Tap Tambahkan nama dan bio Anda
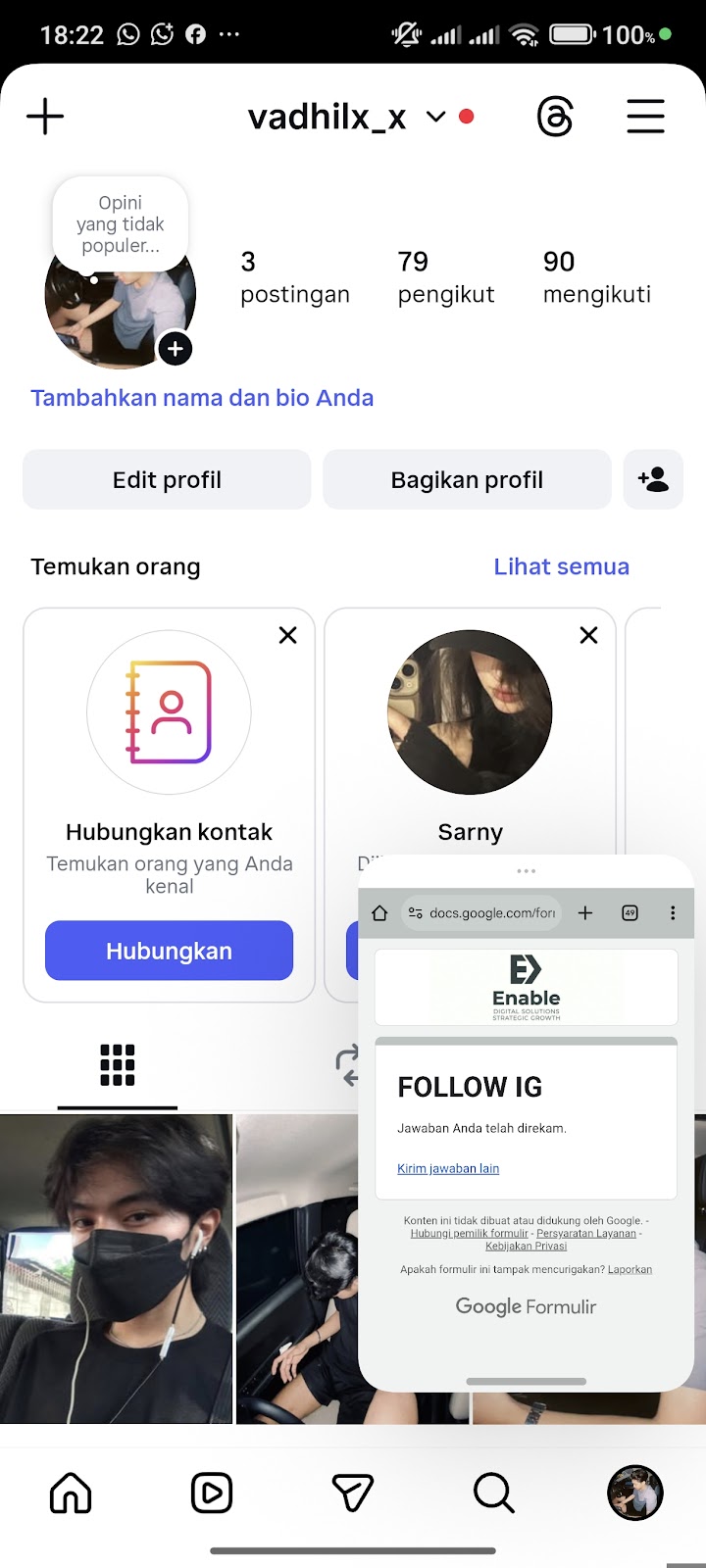 (202, 398)
